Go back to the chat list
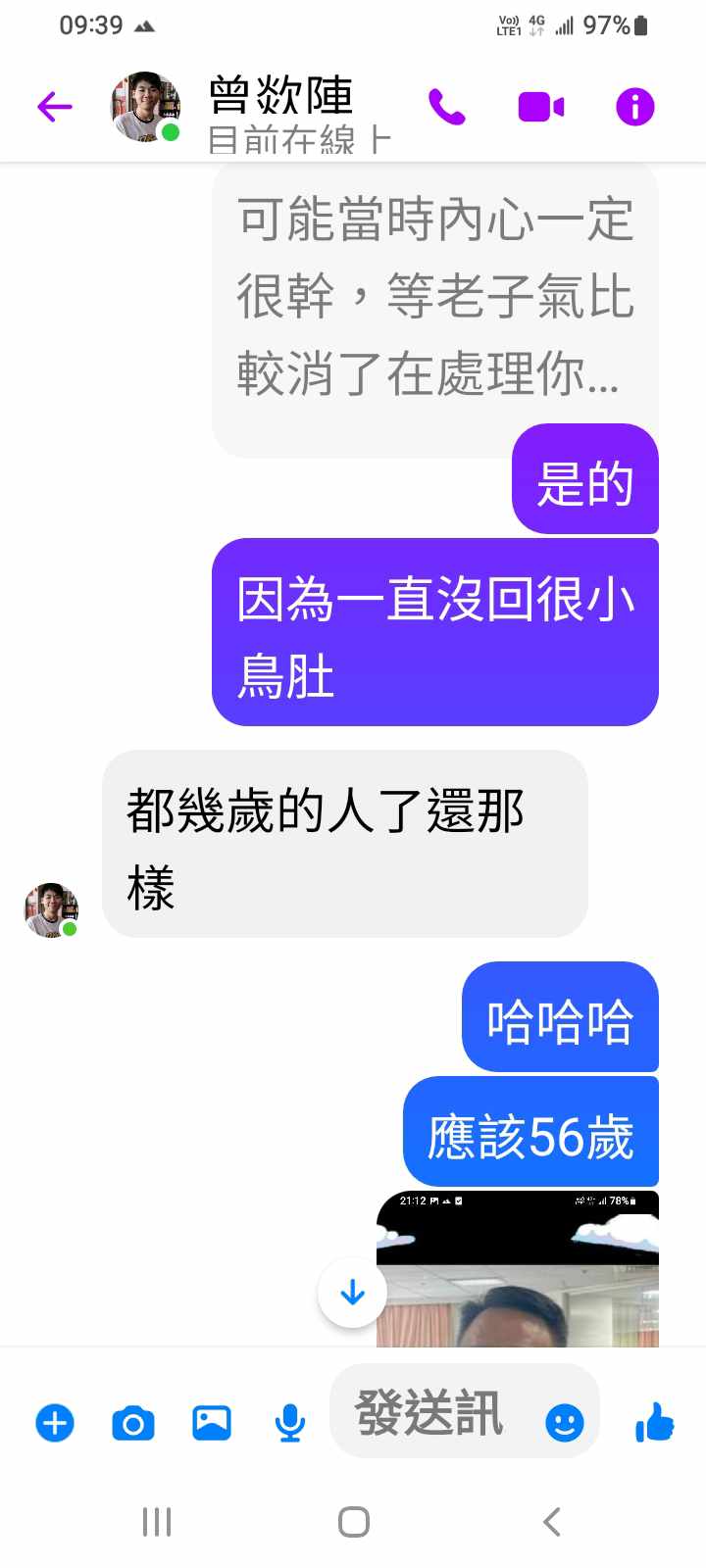The image size is (706, 1568). (55, 106)
